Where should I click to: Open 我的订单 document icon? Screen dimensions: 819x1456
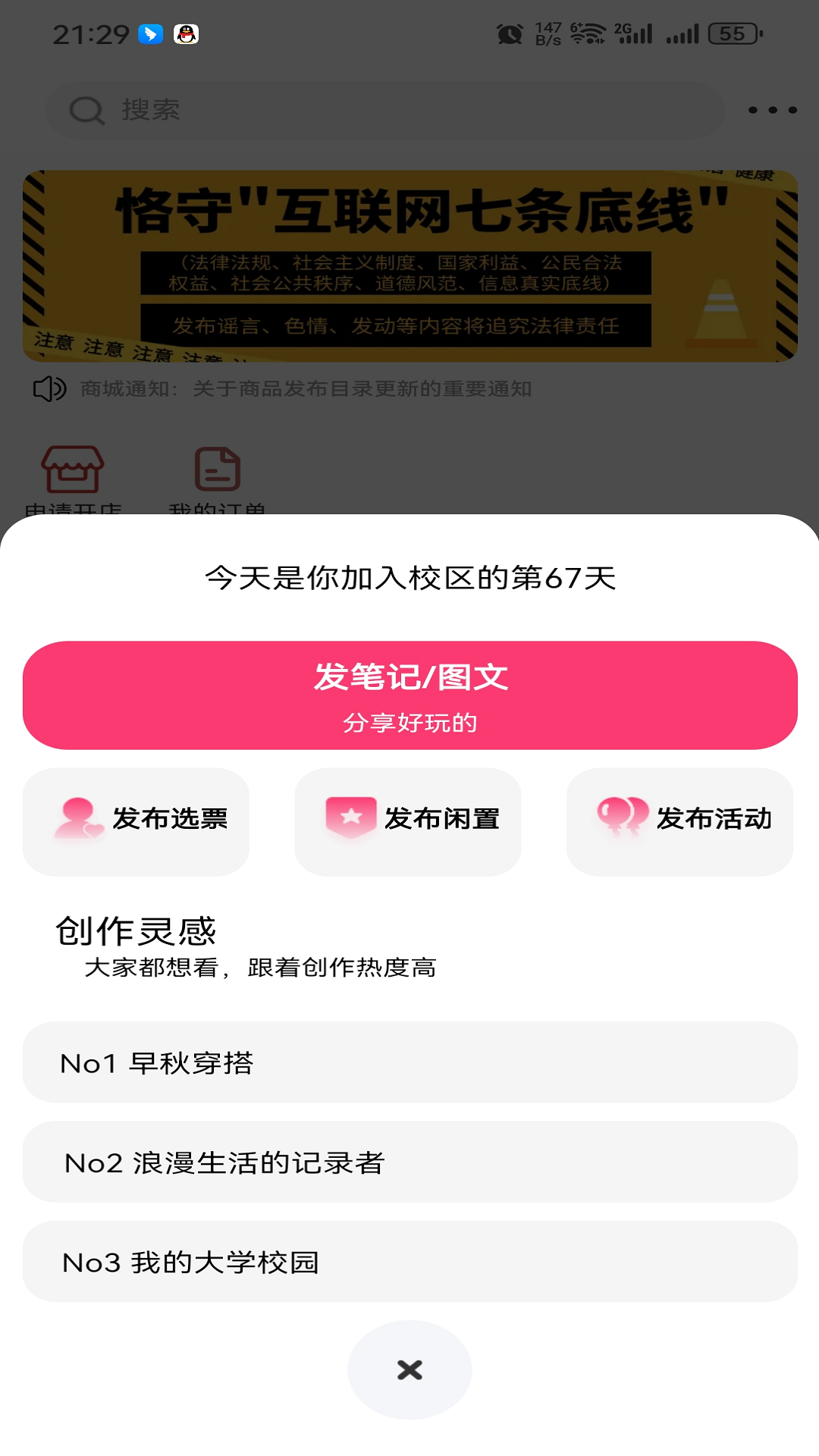(216, 469)
